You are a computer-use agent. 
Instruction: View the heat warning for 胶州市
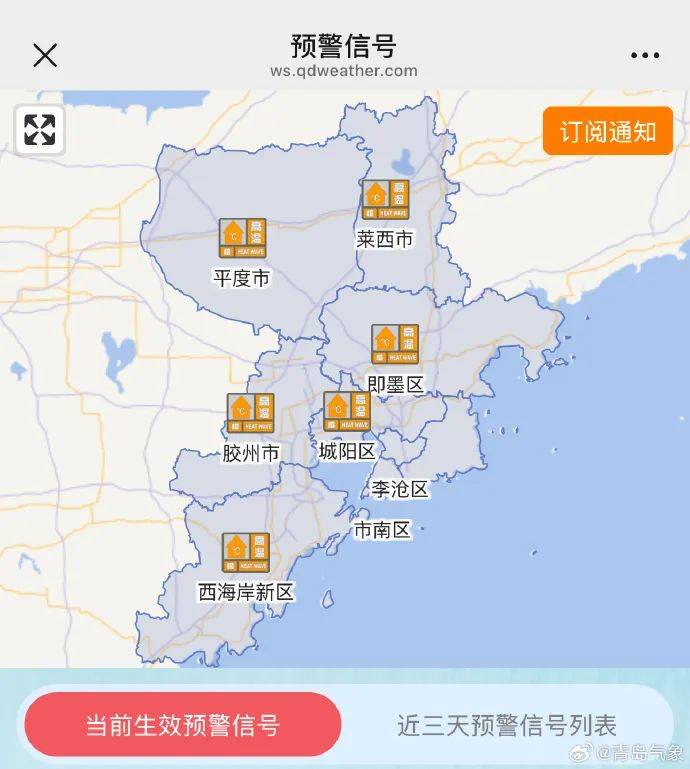click(250, 412)
